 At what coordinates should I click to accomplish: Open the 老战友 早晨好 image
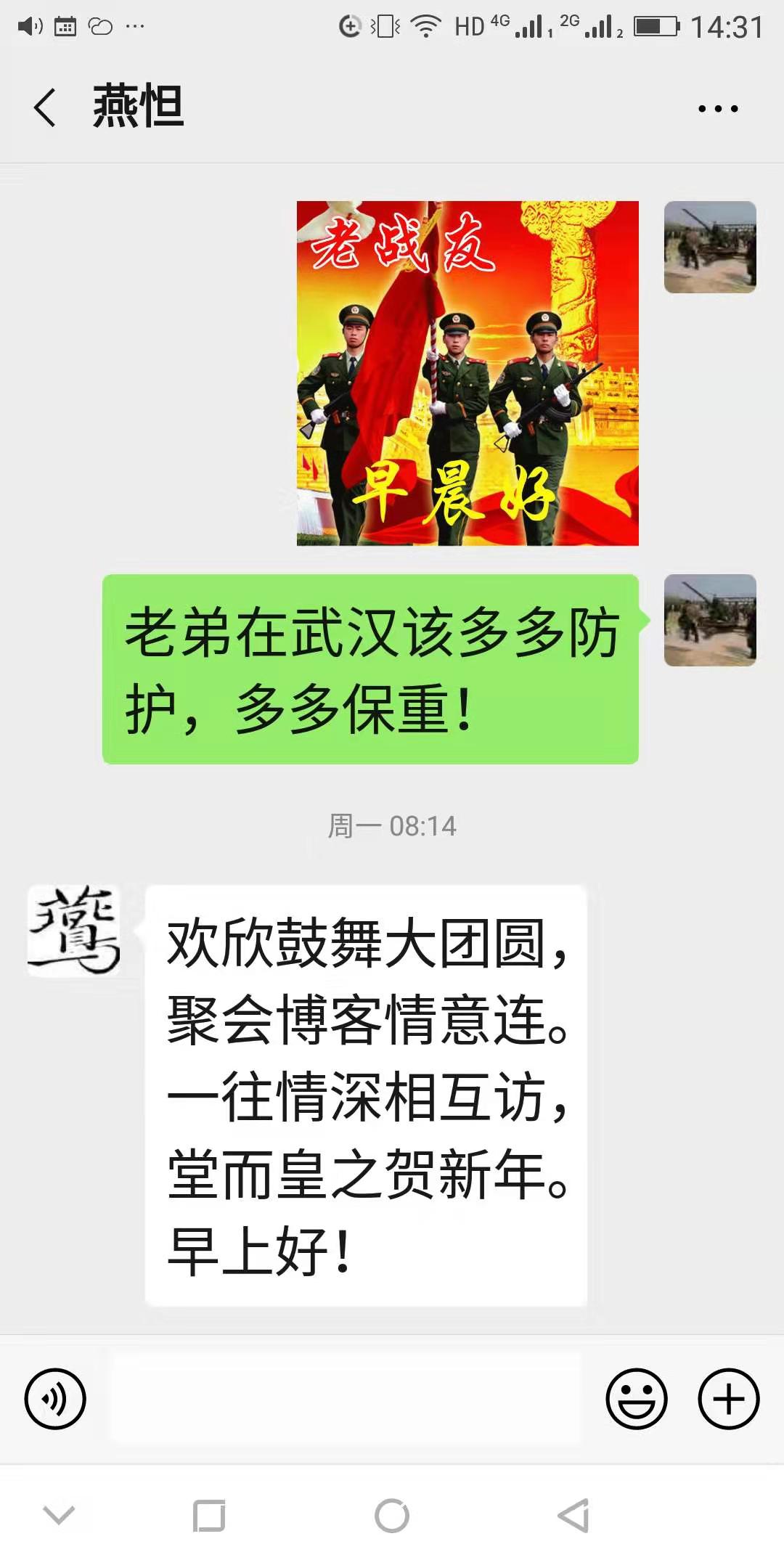pos(467,373)
